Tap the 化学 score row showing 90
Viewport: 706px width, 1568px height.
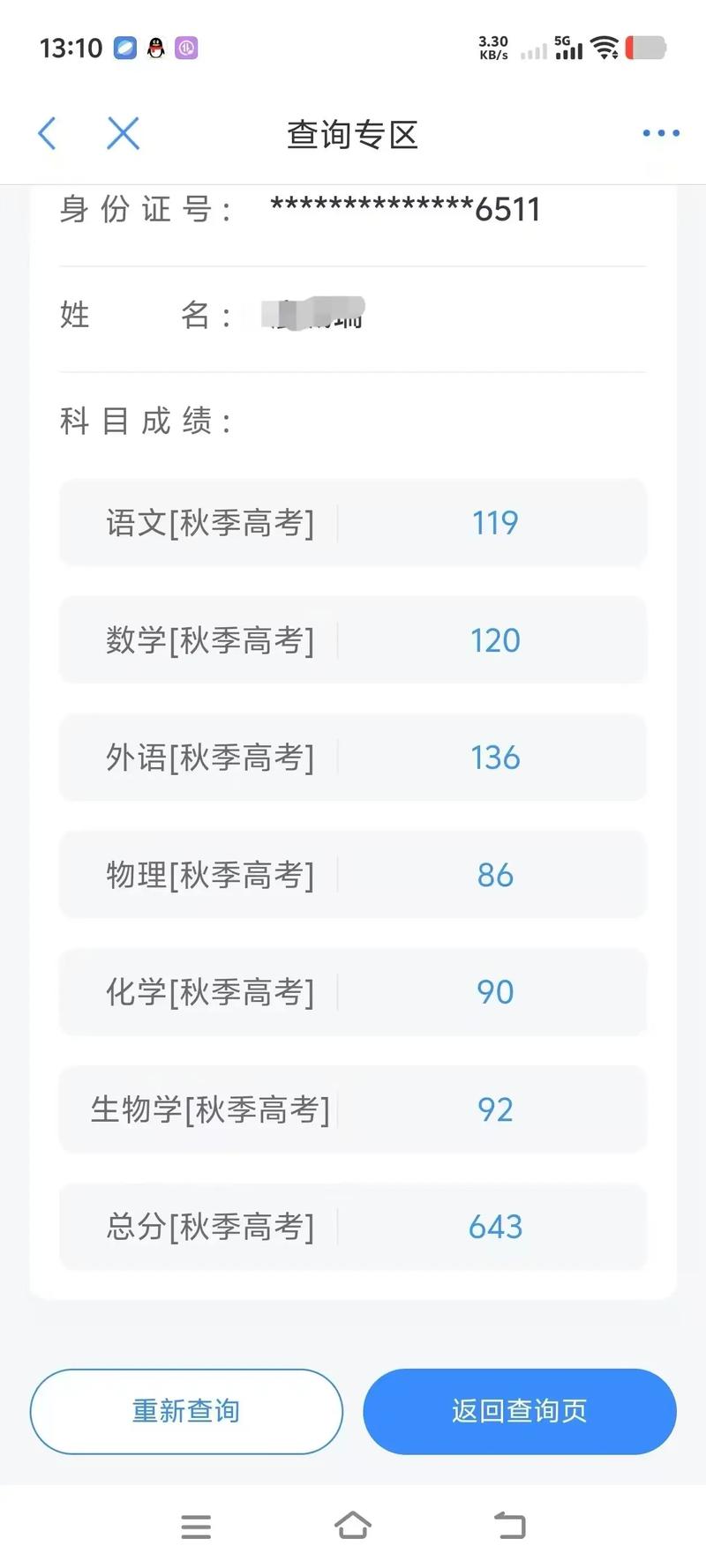click(353, 991)
